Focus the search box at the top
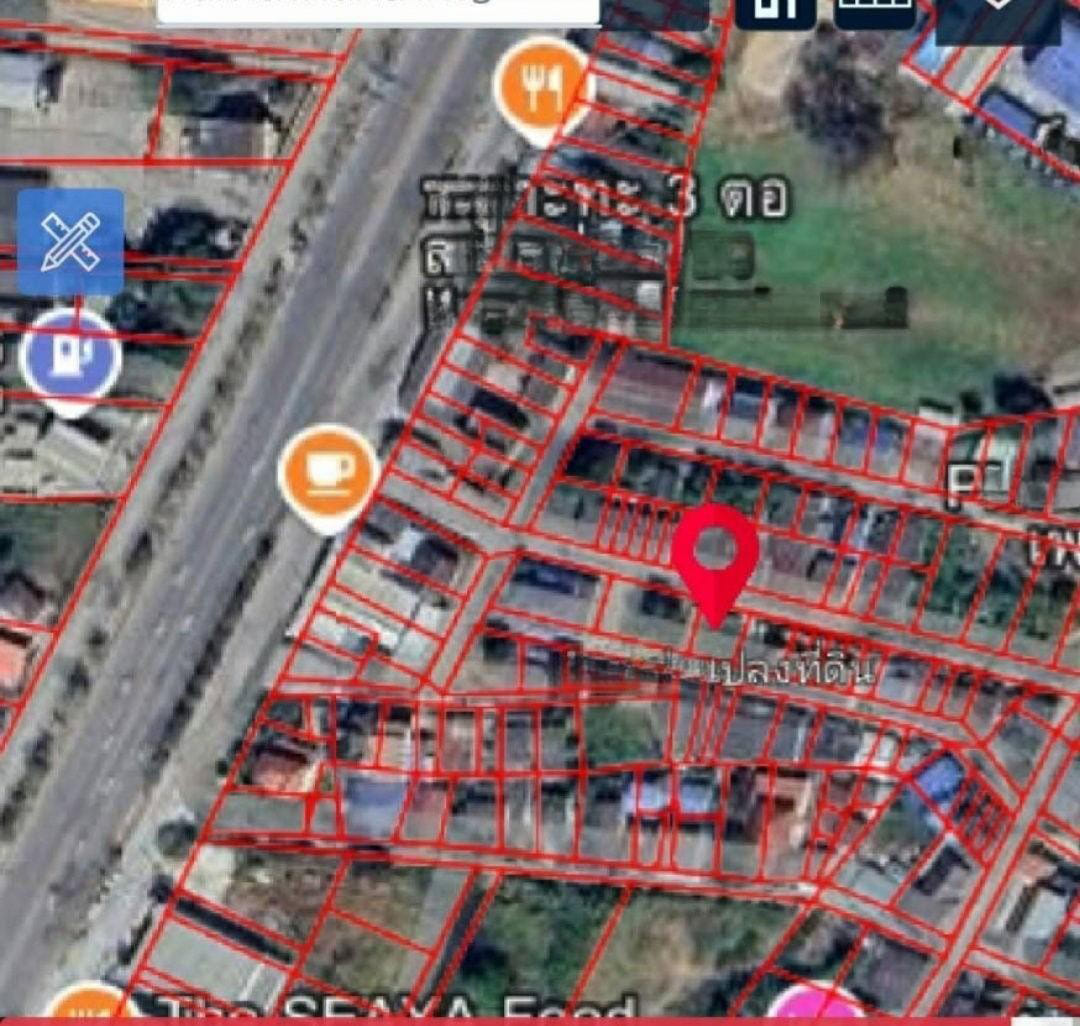Image resolution: width=1080 pixels, height=1026 pixels. tap(378, 10)
